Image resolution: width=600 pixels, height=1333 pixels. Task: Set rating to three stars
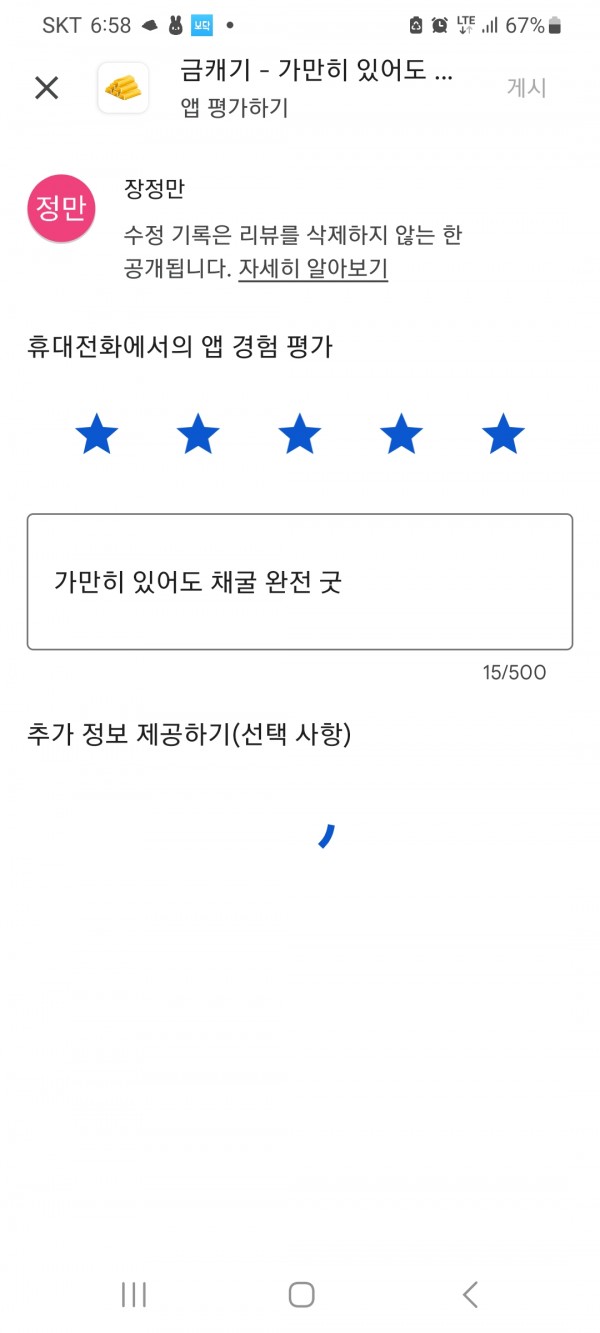click(x=300, y=435)
